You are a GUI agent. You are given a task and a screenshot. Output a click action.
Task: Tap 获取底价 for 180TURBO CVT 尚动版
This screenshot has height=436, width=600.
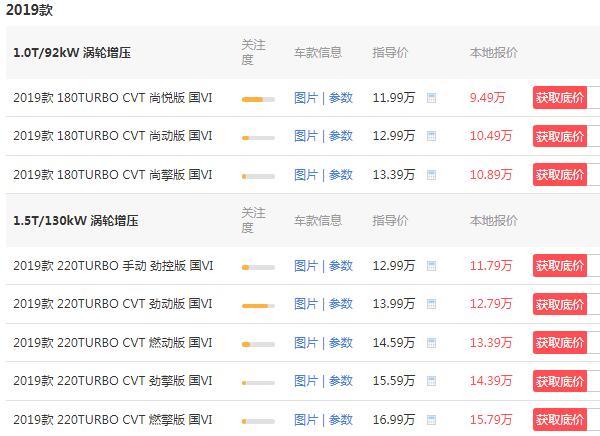559,136
